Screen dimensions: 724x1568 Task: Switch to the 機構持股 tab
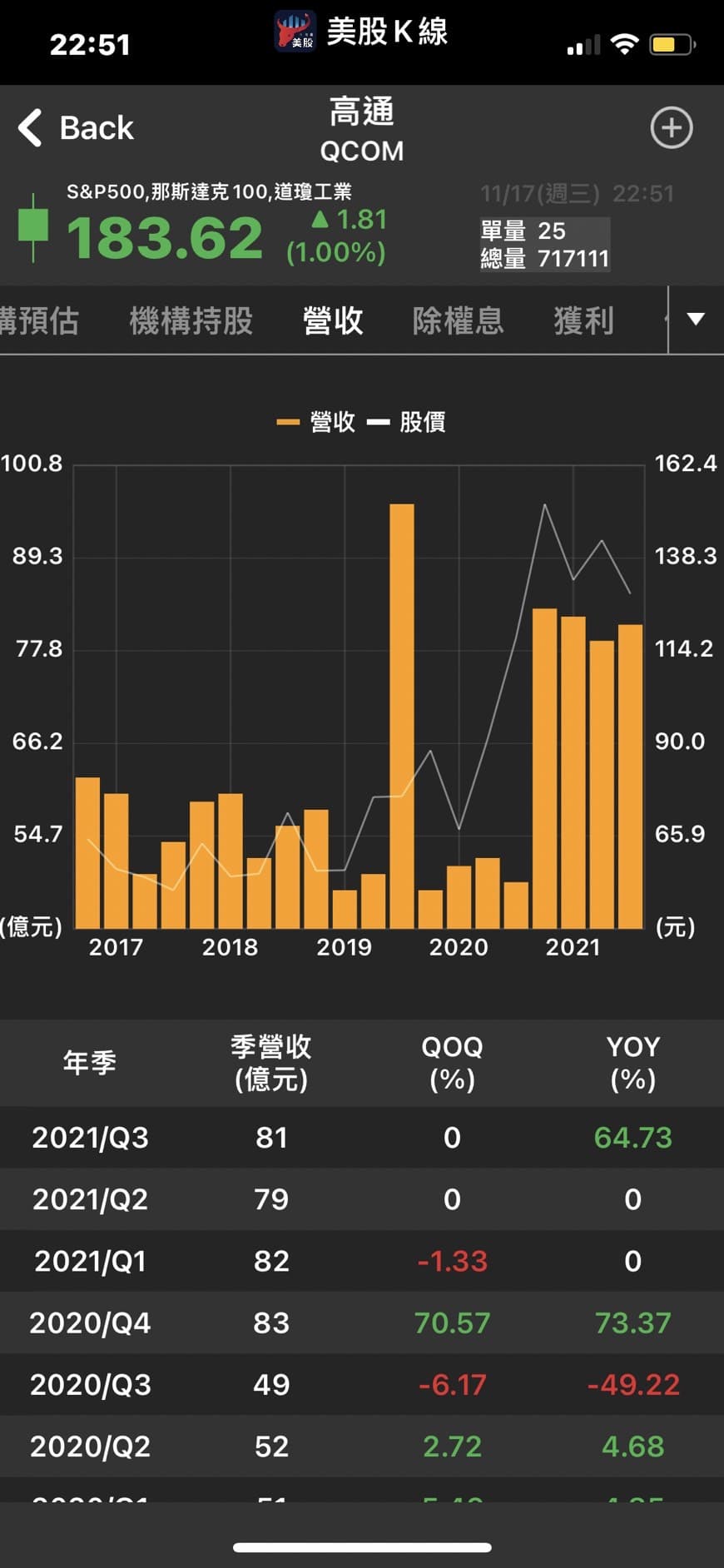[x=191, y=320]
